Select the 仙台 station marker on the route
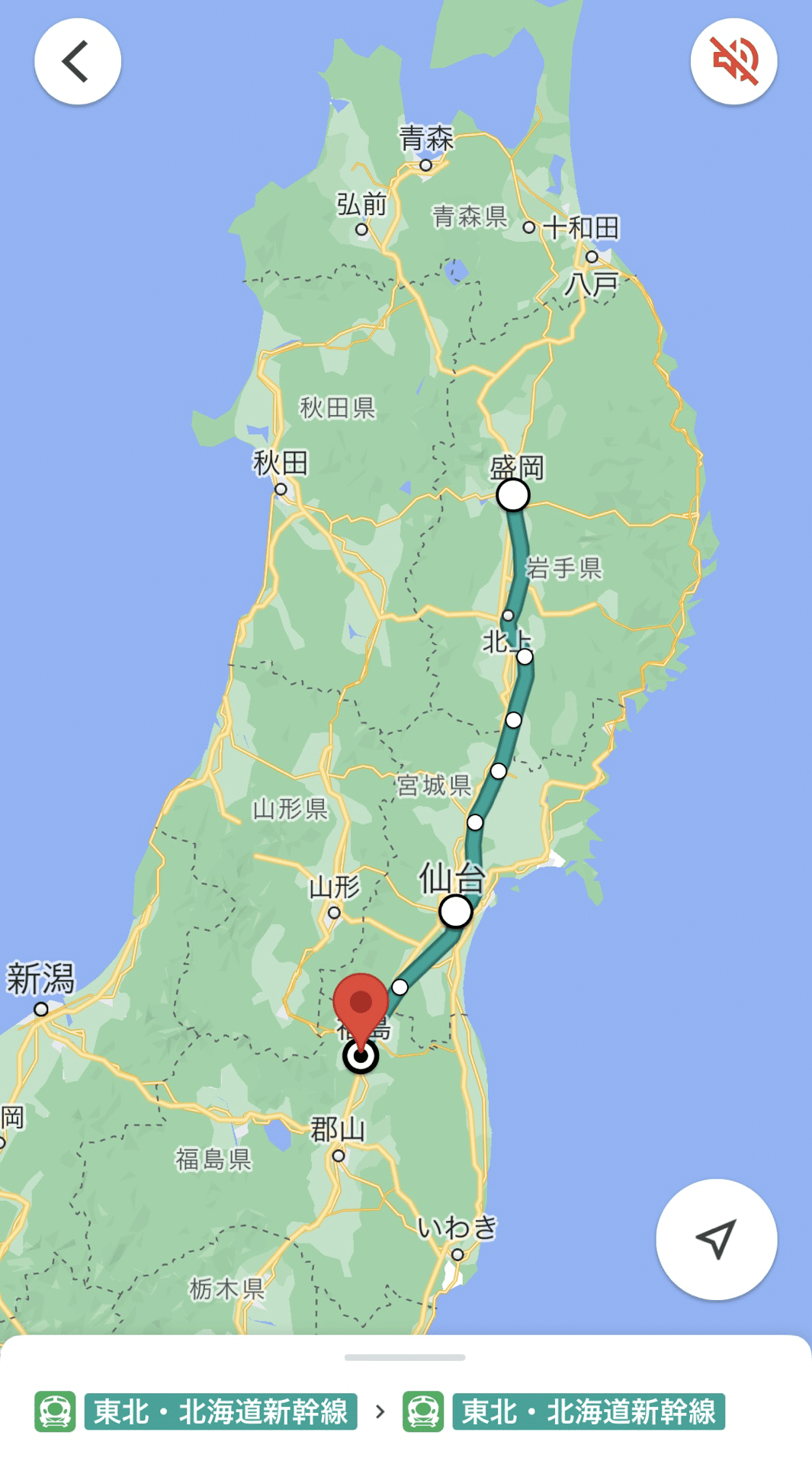Image resolution: width=812 pixels, height=1464 pixels. [456, 911]
